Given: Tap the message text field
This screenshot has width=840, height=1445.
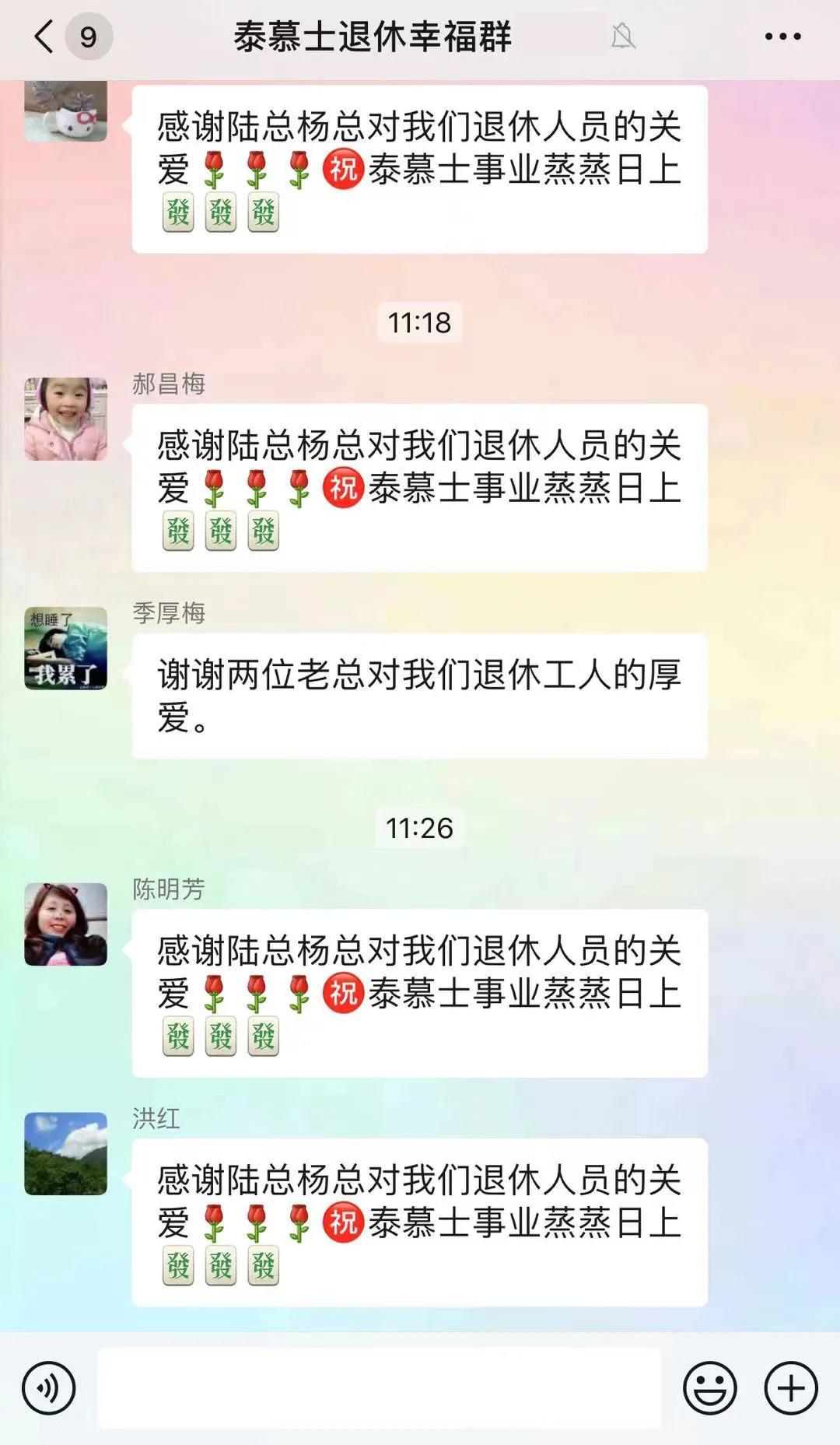Looking at the screenshot, I should tap(379, 1388).
